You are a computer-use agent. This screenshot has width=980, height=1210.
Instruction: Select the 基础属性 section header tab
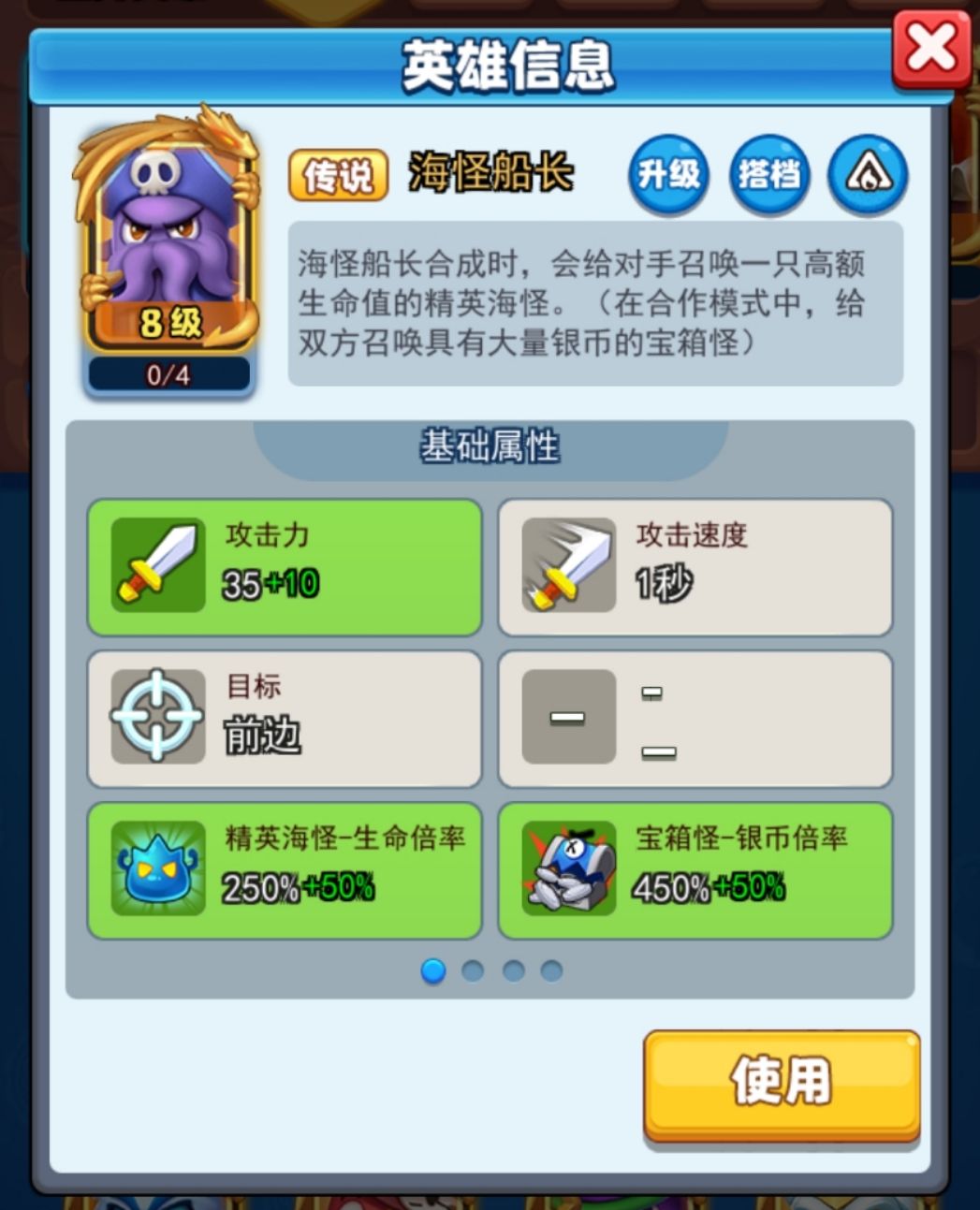[x=488, y=446]
